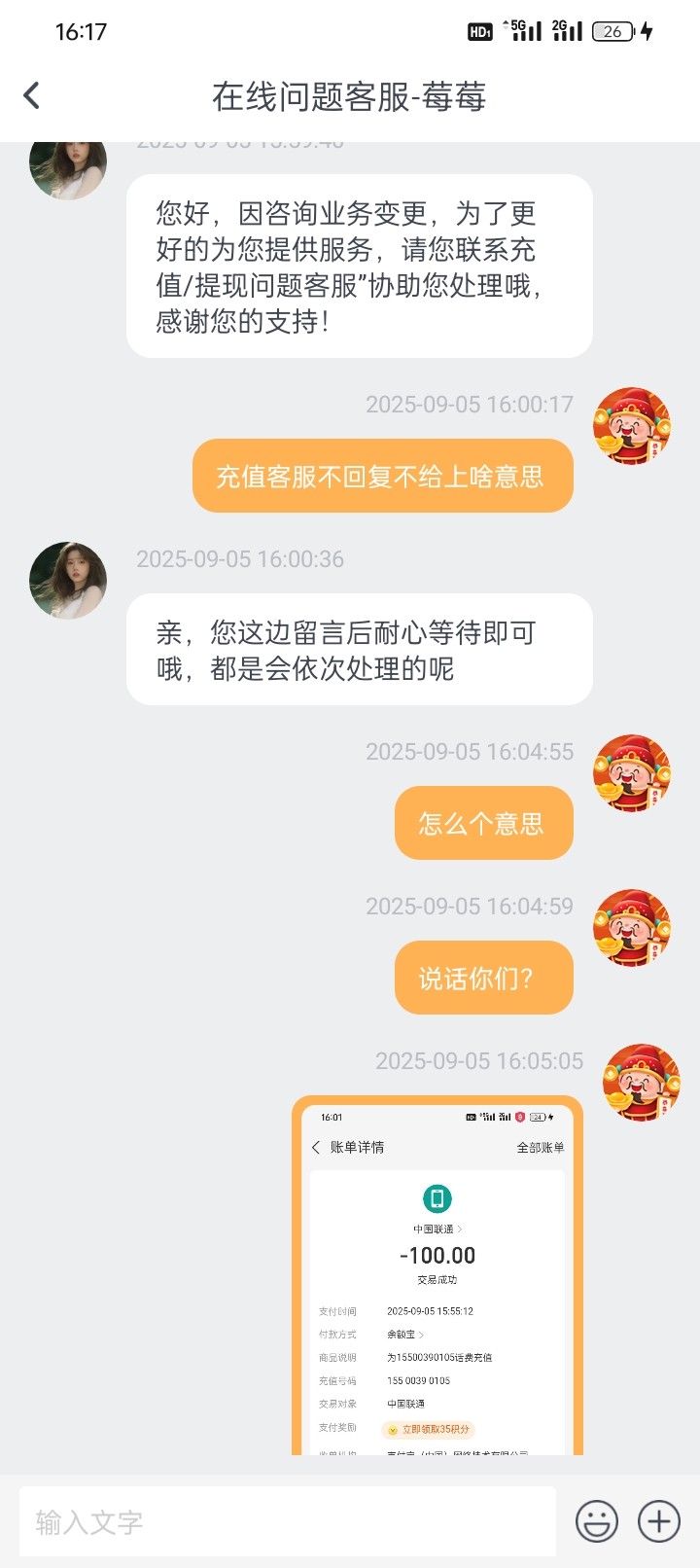The image size is (700, 1568).
Task: Open 全部账单 from the bill image
Action: [x=543, y=1148]
